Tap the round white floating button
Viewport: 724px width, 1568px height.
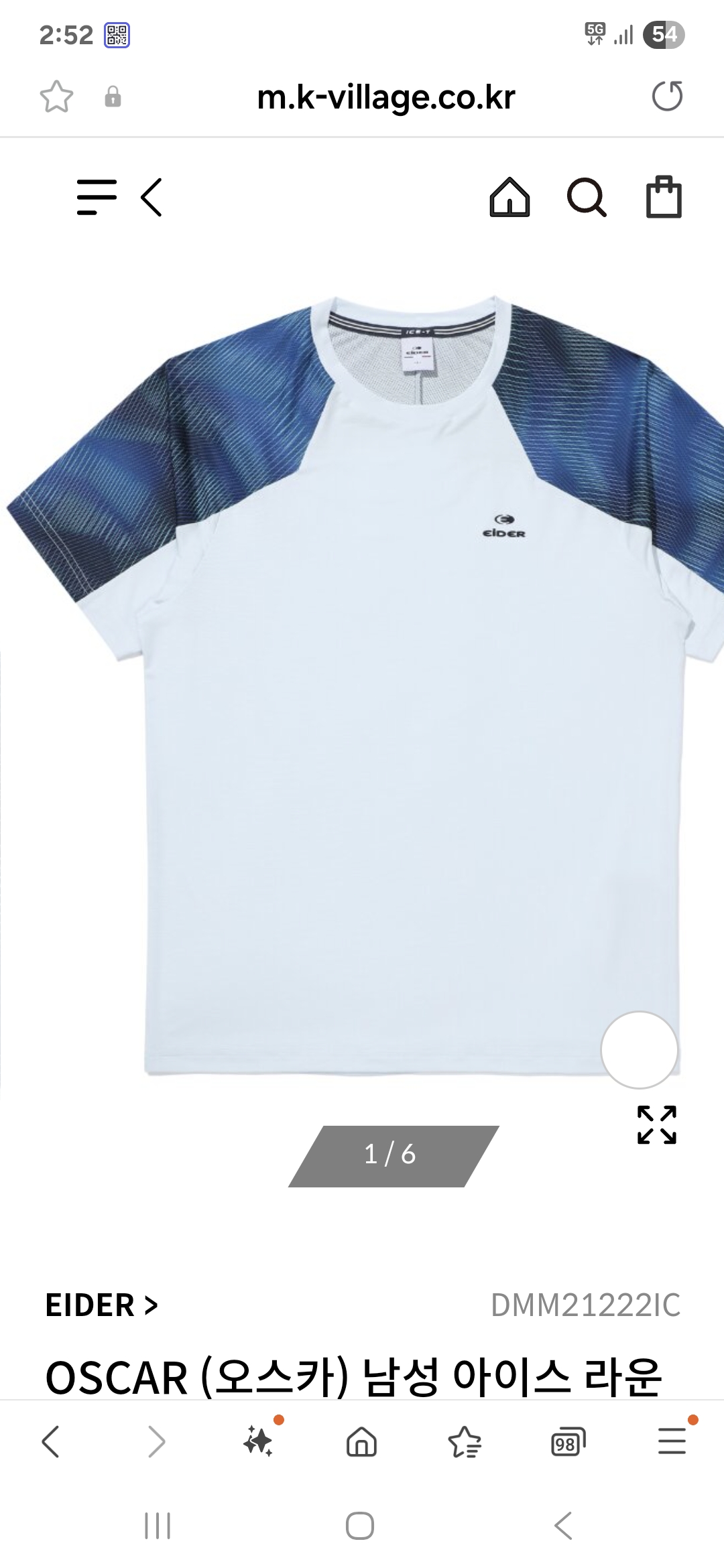pos(639,1049)
